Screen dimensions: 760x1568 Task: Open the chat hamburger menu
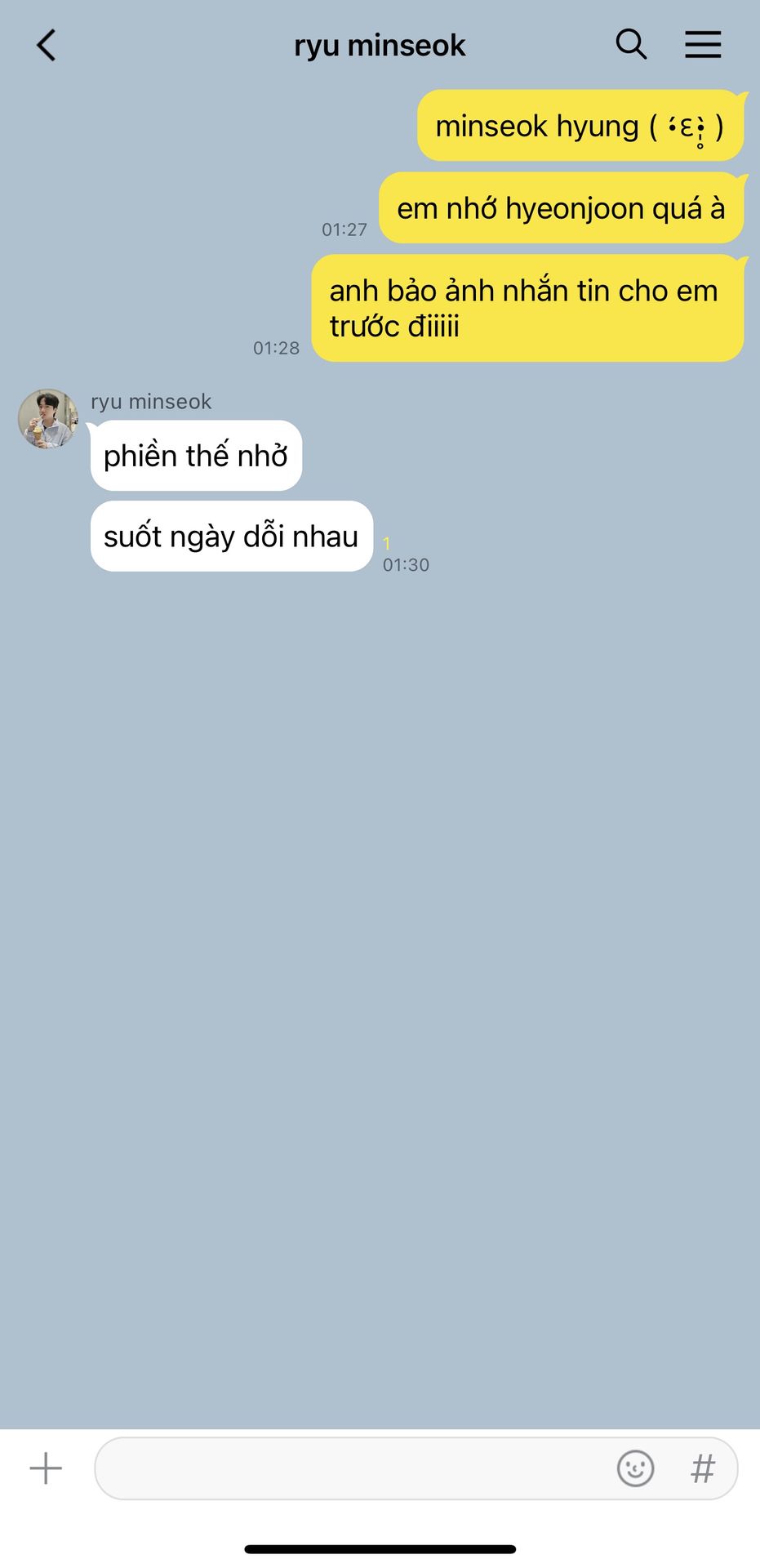(702, 44)
